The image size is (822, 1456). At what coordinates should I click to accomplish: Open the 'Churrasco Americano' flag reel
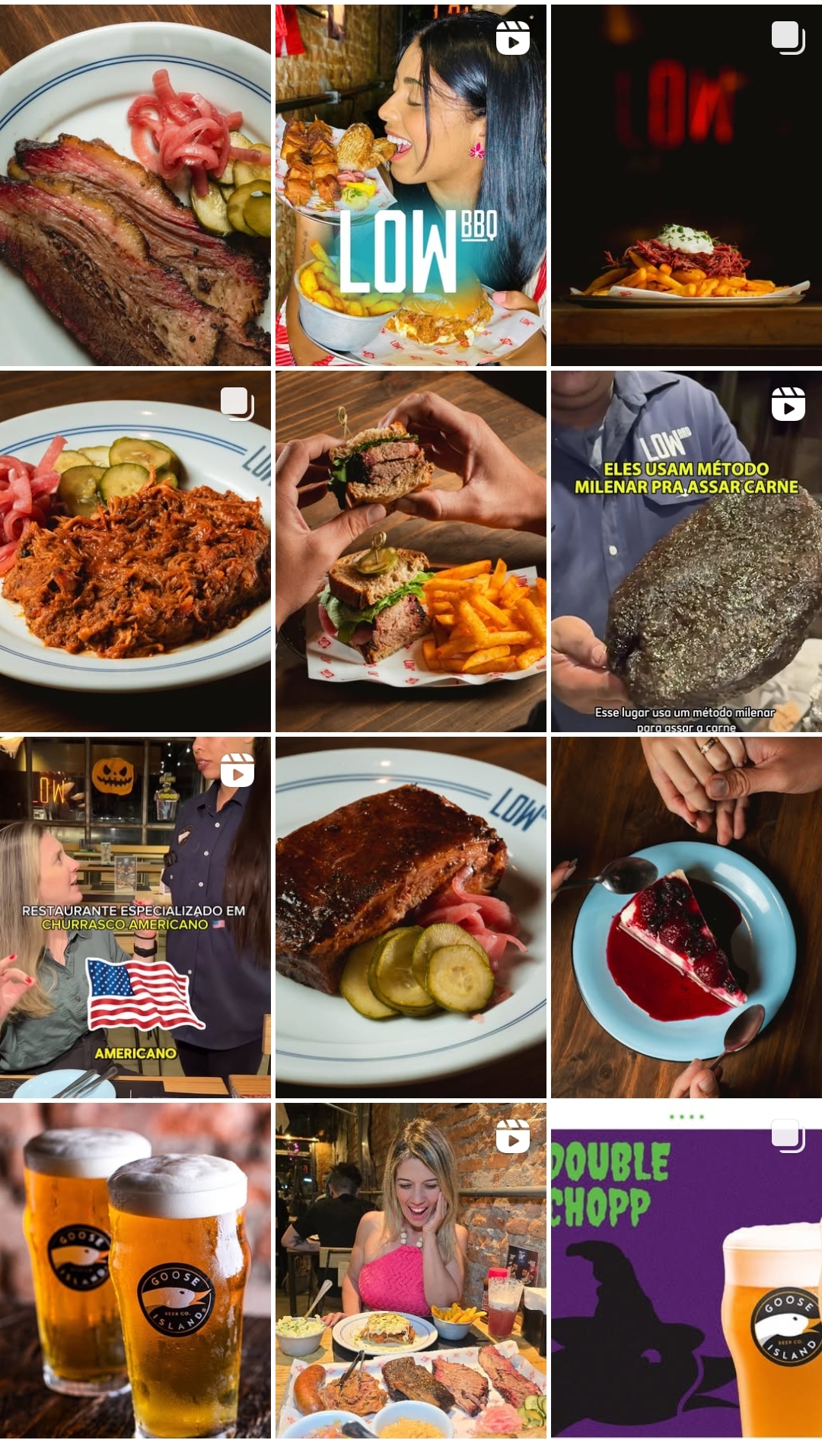pyautogui.click(x=135, y=917)
